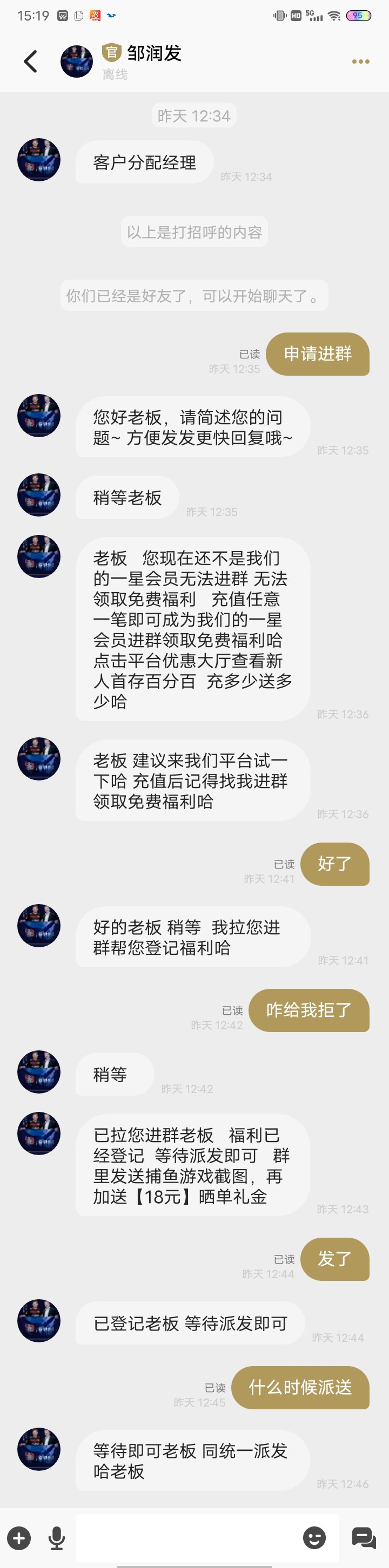Tap the sender avatar beside 客户分配经理
389x1568 pixels.
tap(39, 160)
